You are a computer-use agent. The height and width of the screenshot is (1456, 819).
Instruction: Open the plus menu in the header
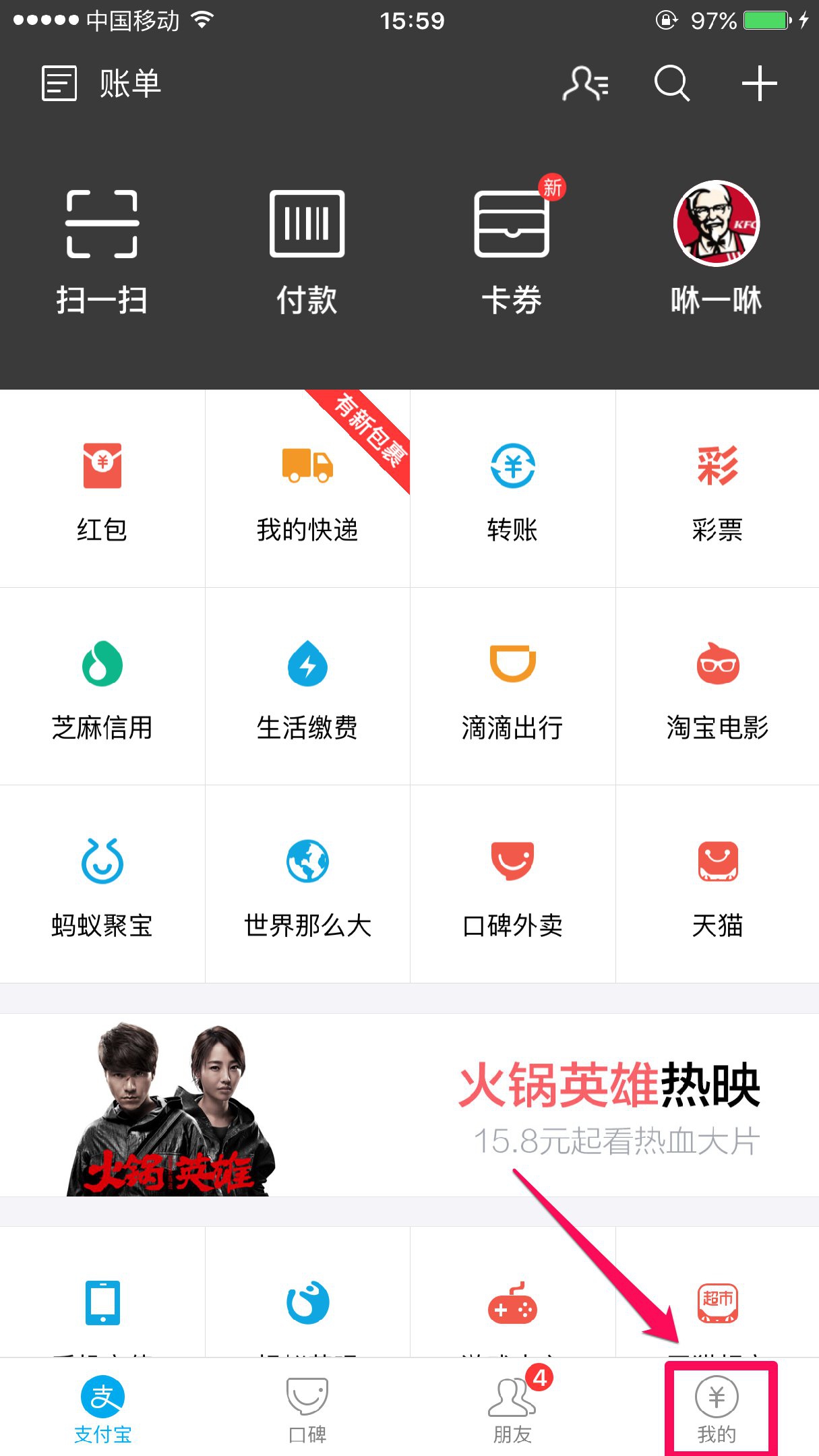tap(759, 84)
